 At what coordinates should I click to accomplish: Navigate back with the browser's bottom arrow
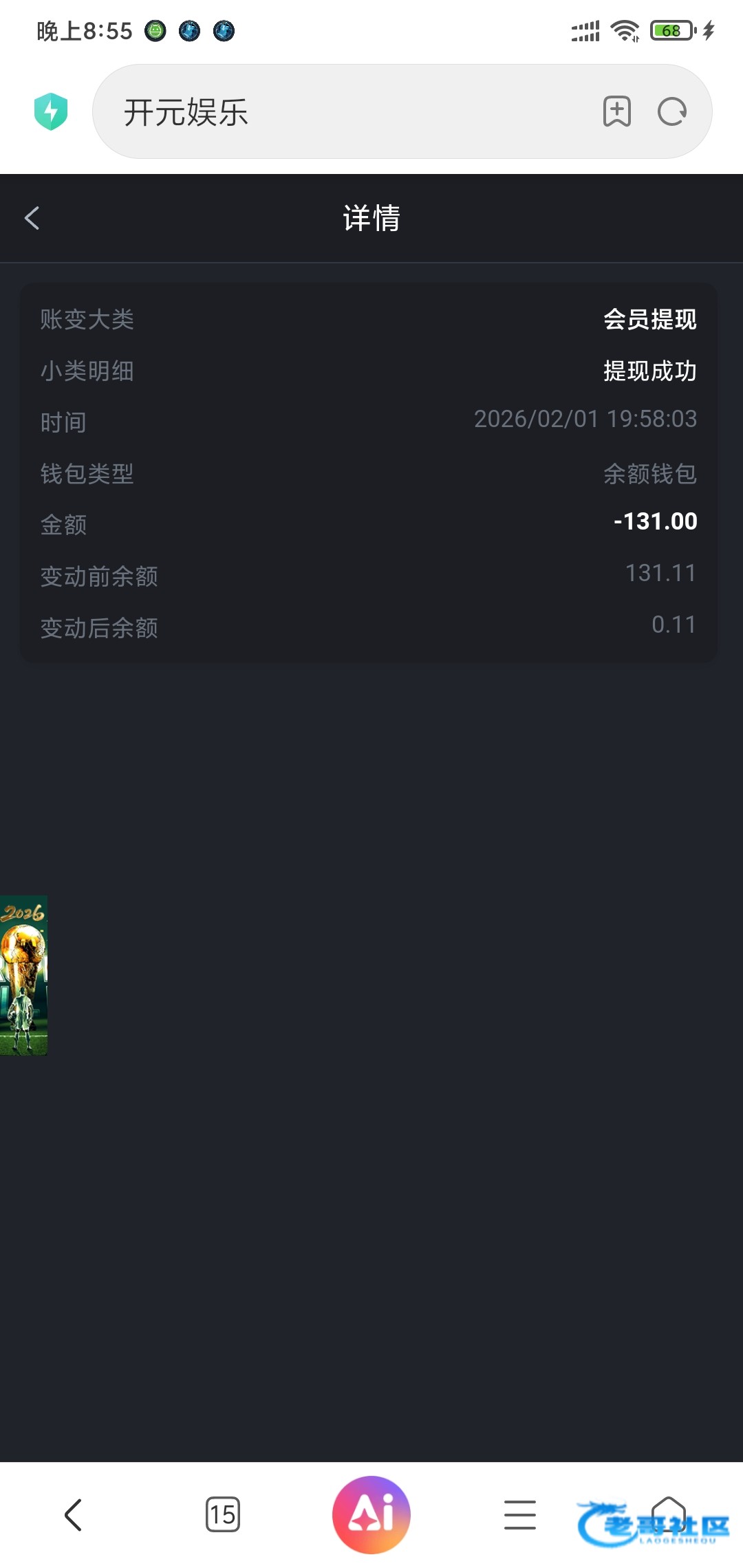pos(74,1515)
